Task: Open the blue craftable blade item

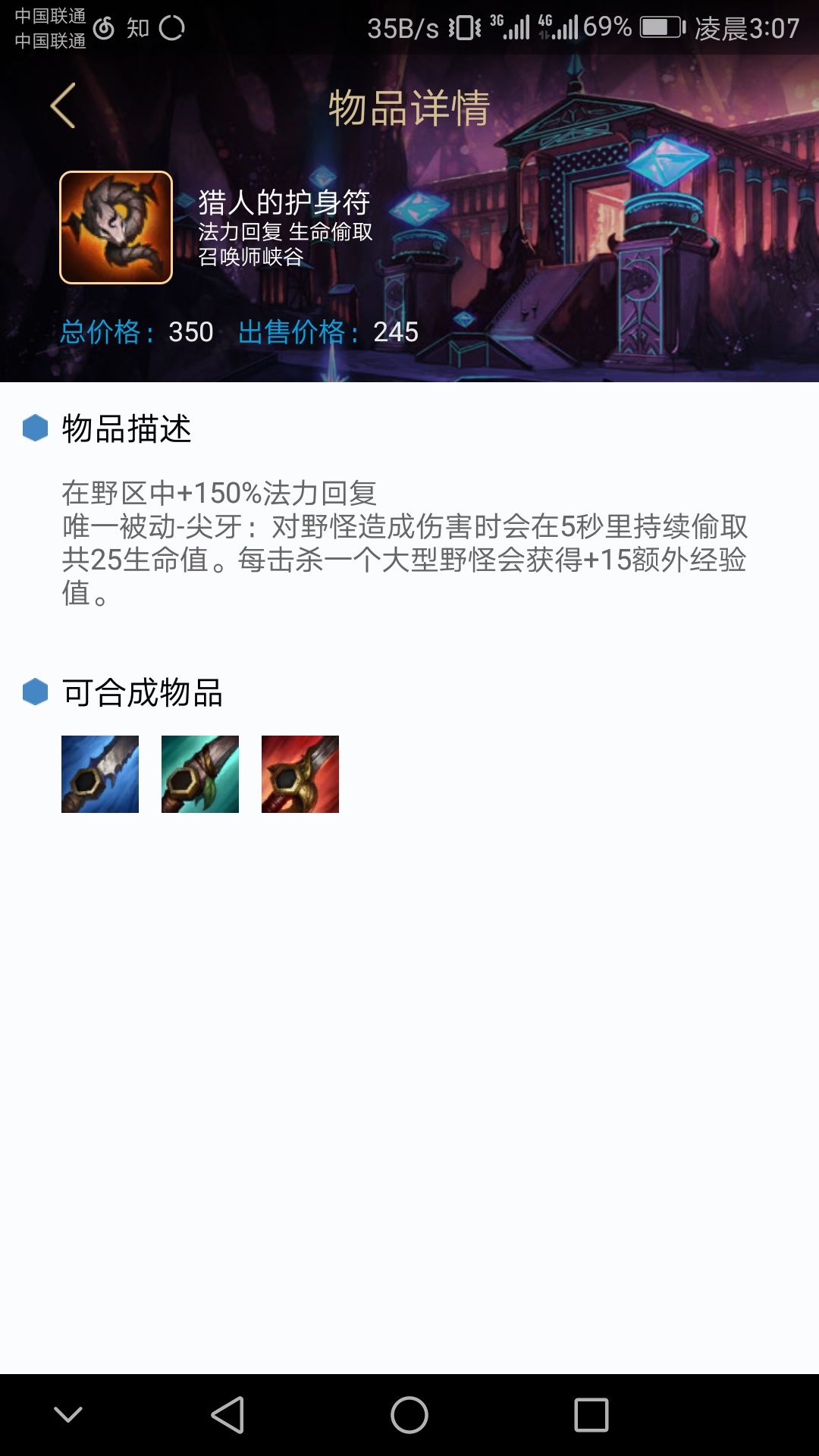Action: 100,774
